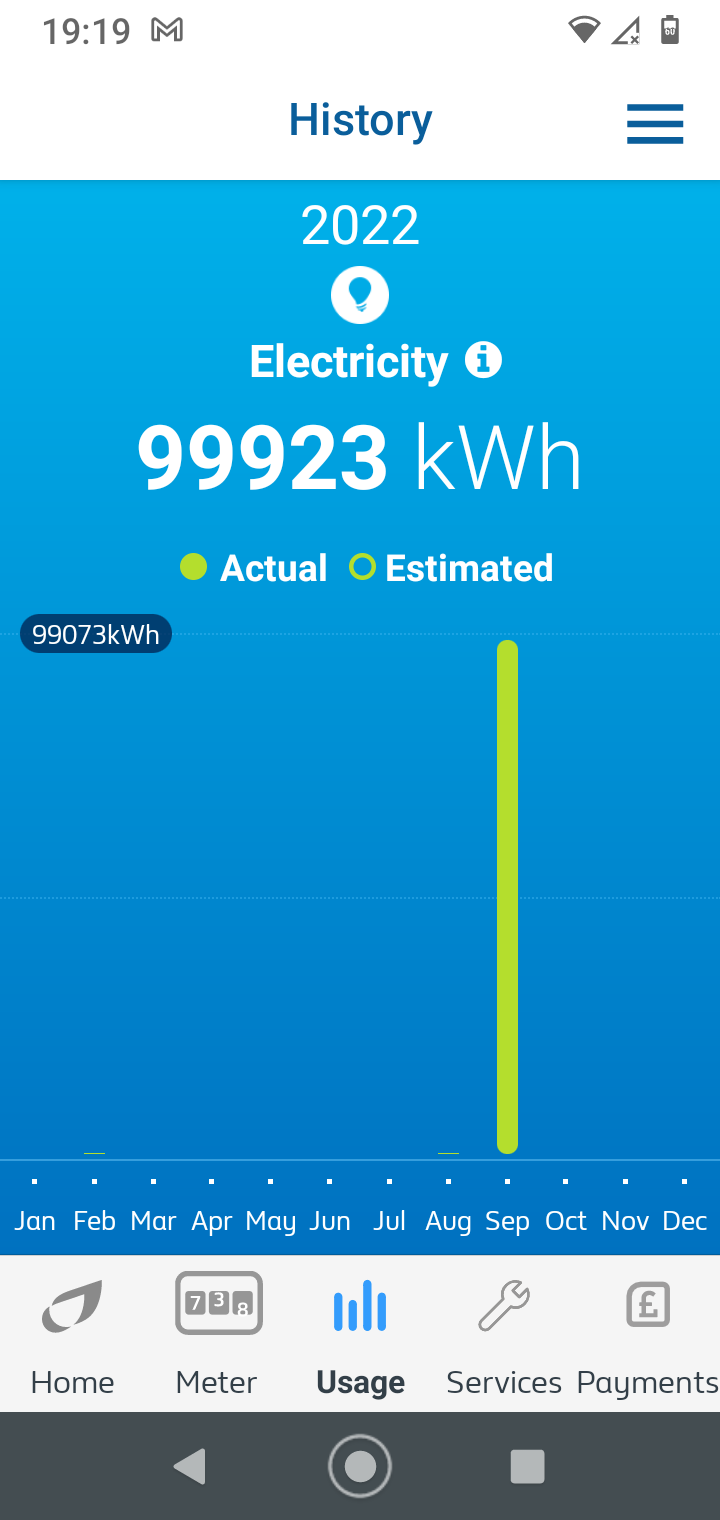Open the hamburger menu
This screenshot has height=1520, width=720.
[655, 124]
